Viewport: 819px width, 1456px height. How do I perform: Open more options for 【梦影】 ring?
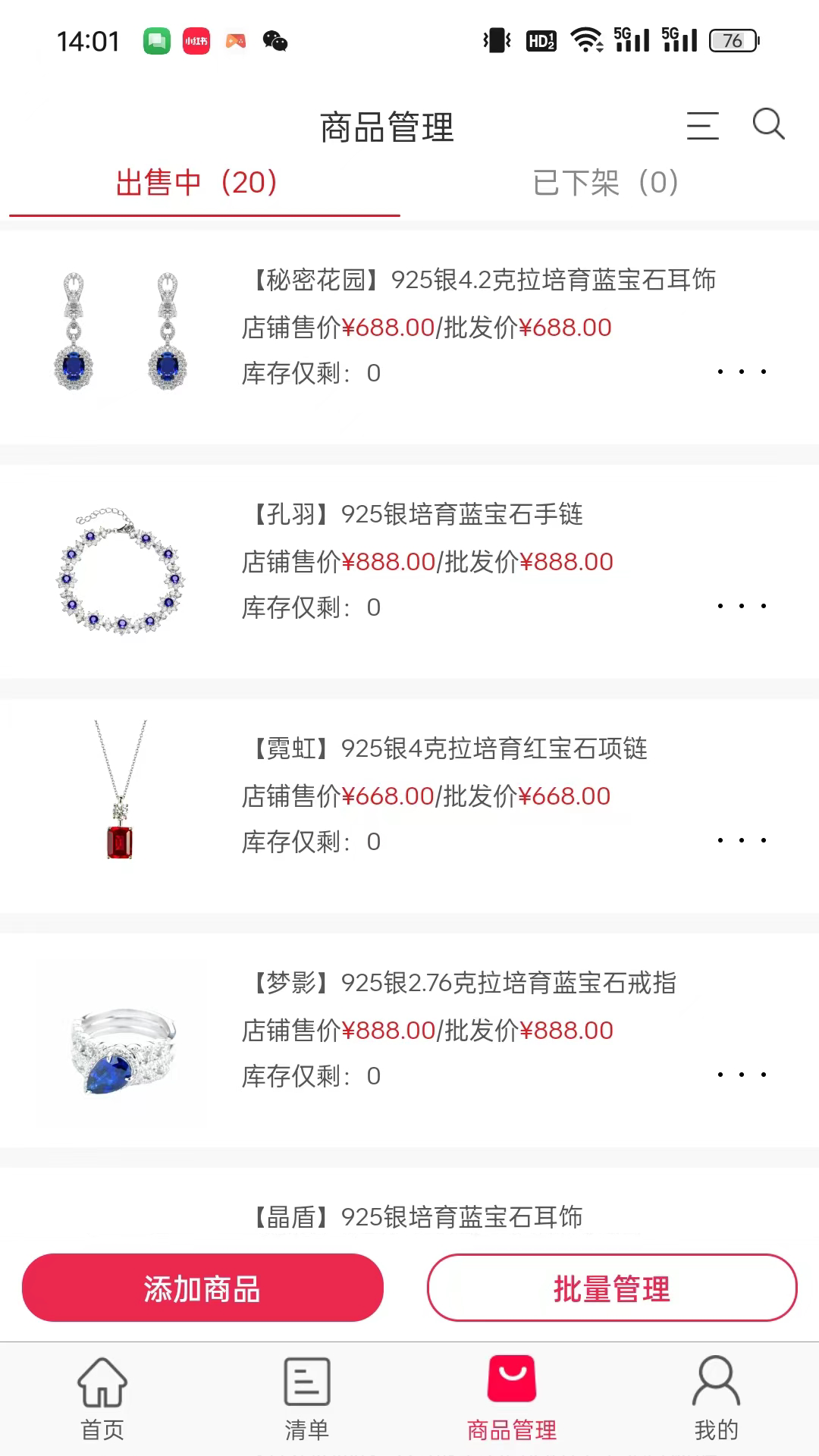pos(742,1075)
